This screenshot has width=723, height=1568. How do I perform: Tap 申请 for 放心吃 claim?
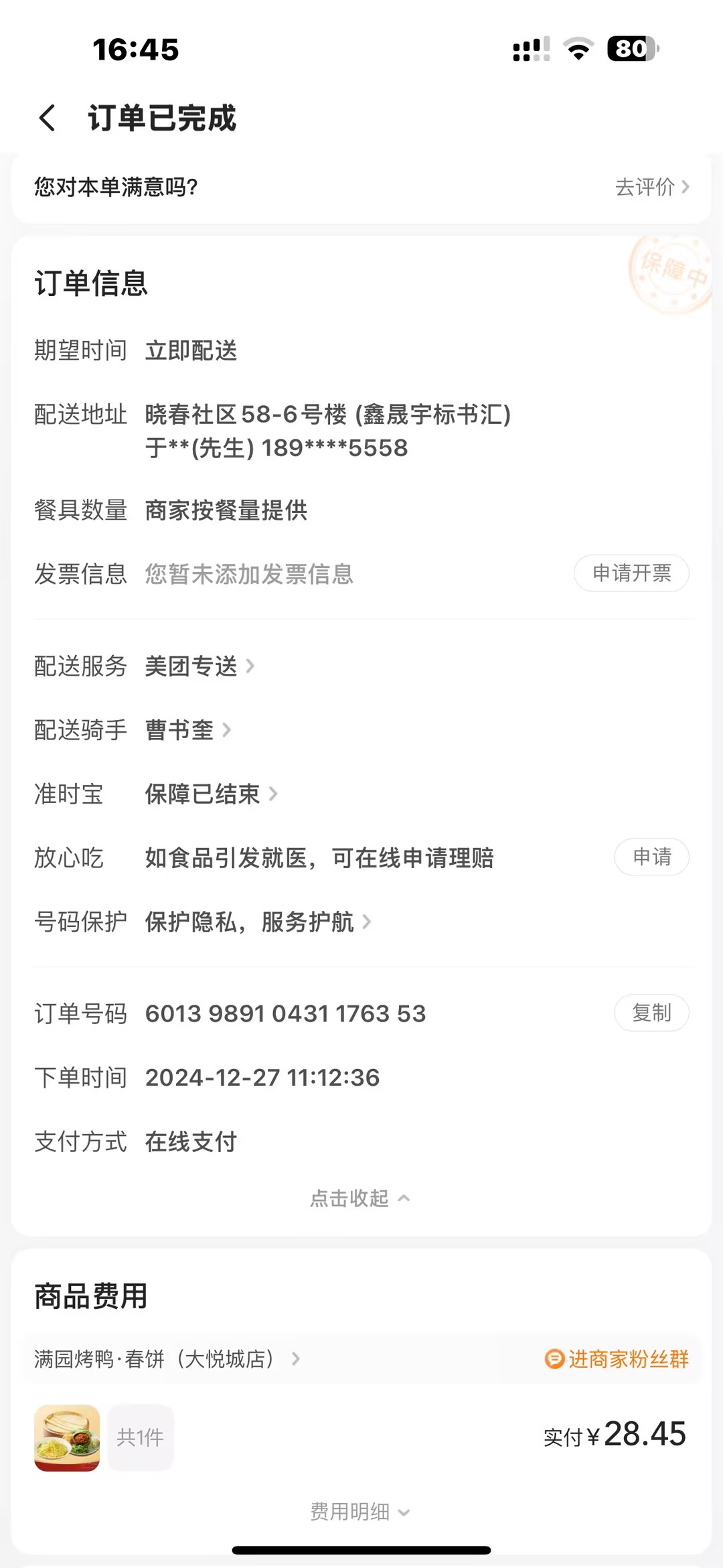pyautogui.click(x=651, y=857)
